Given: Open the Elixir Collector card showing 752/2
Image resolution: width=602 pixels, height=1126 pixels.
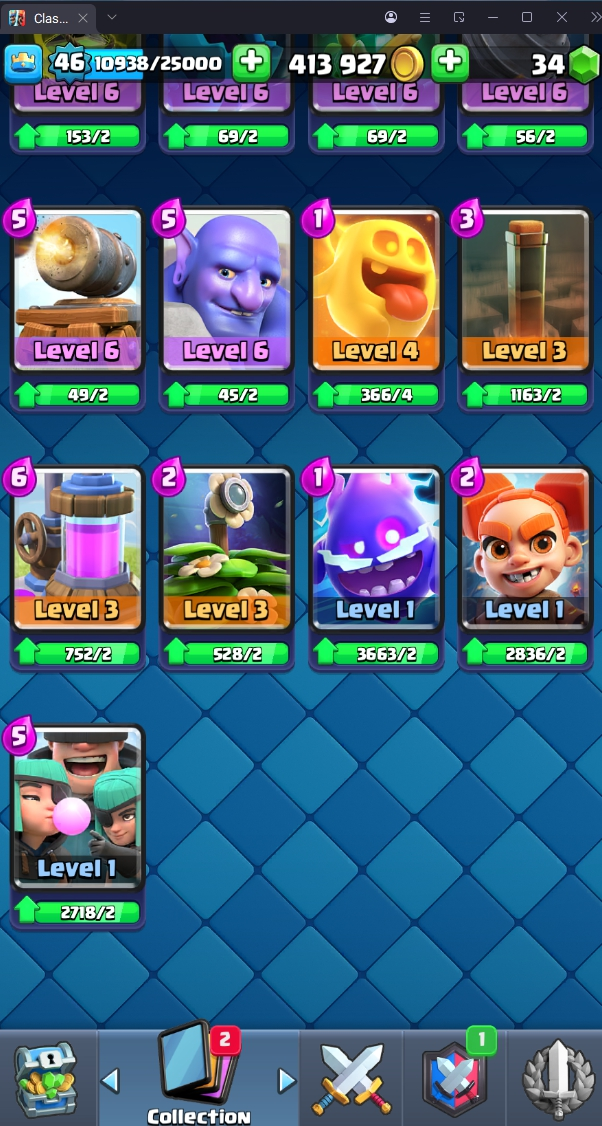Looking at the screenshot, I should [x=77, y=548].
